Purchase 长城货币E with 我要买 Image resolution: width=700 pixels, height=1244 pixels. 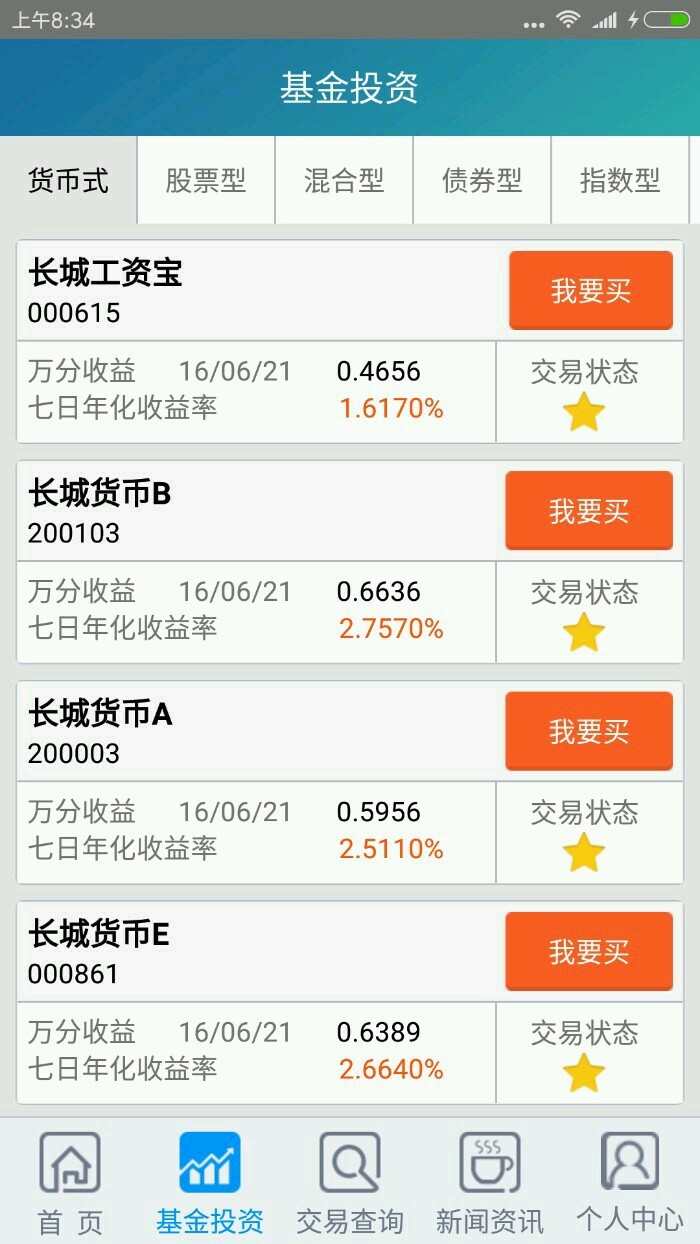(x=589, y=951)
